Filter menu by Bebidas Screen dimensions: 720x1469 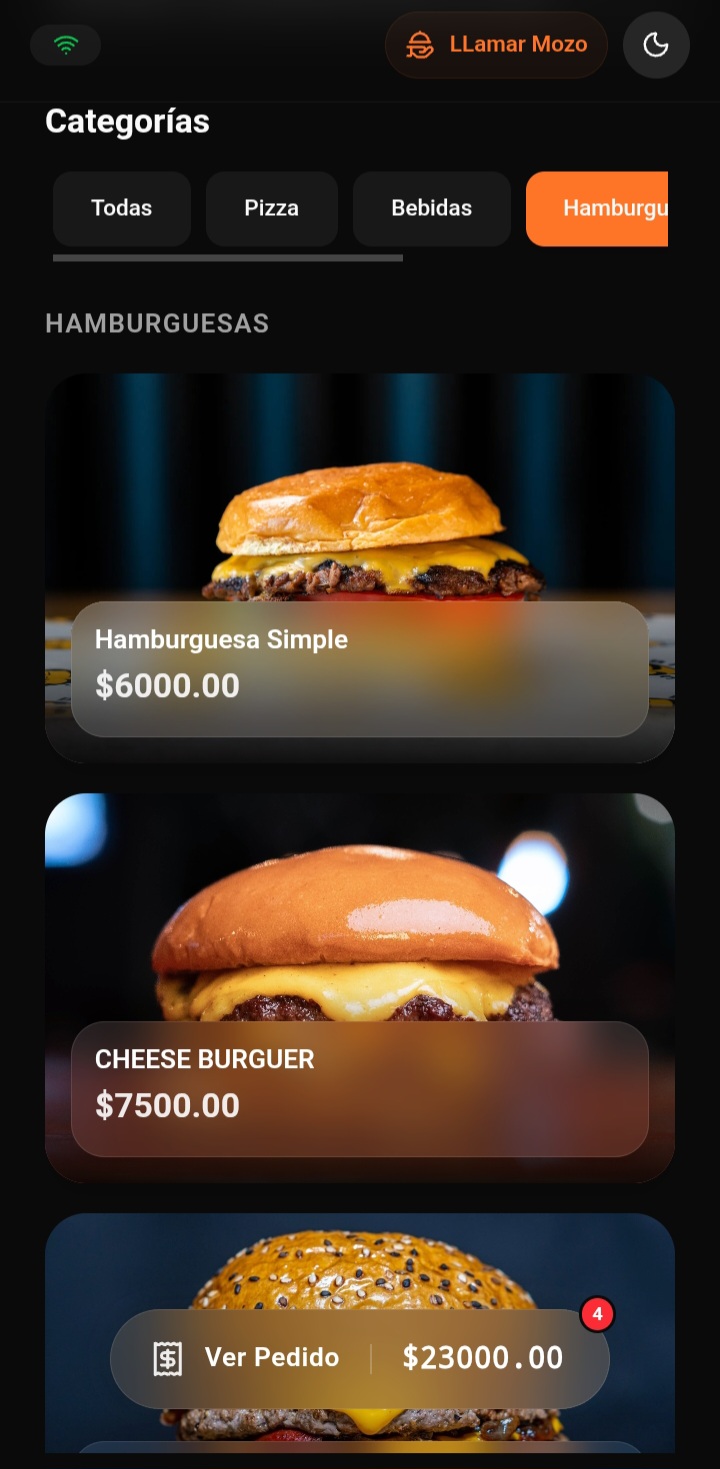point(431,208)
